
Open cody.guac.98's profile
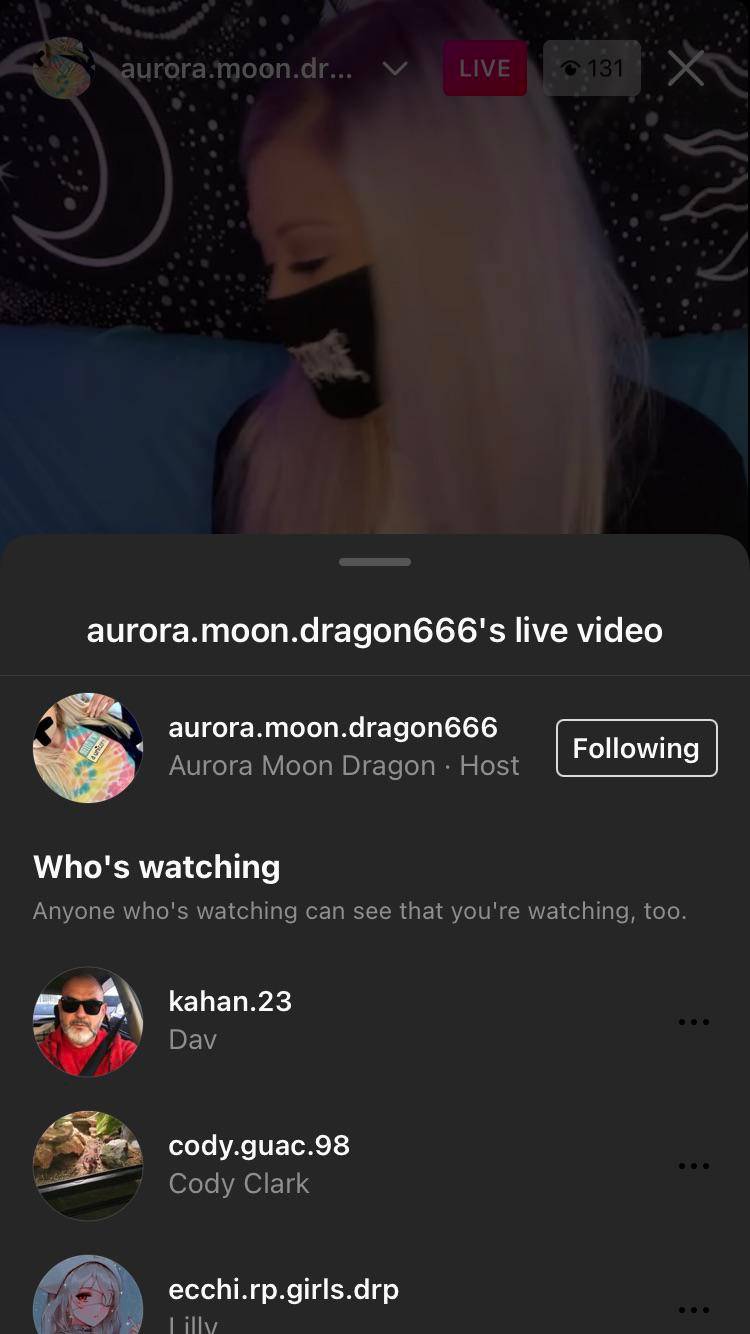pyautogui.click(x=258, y=1146)
